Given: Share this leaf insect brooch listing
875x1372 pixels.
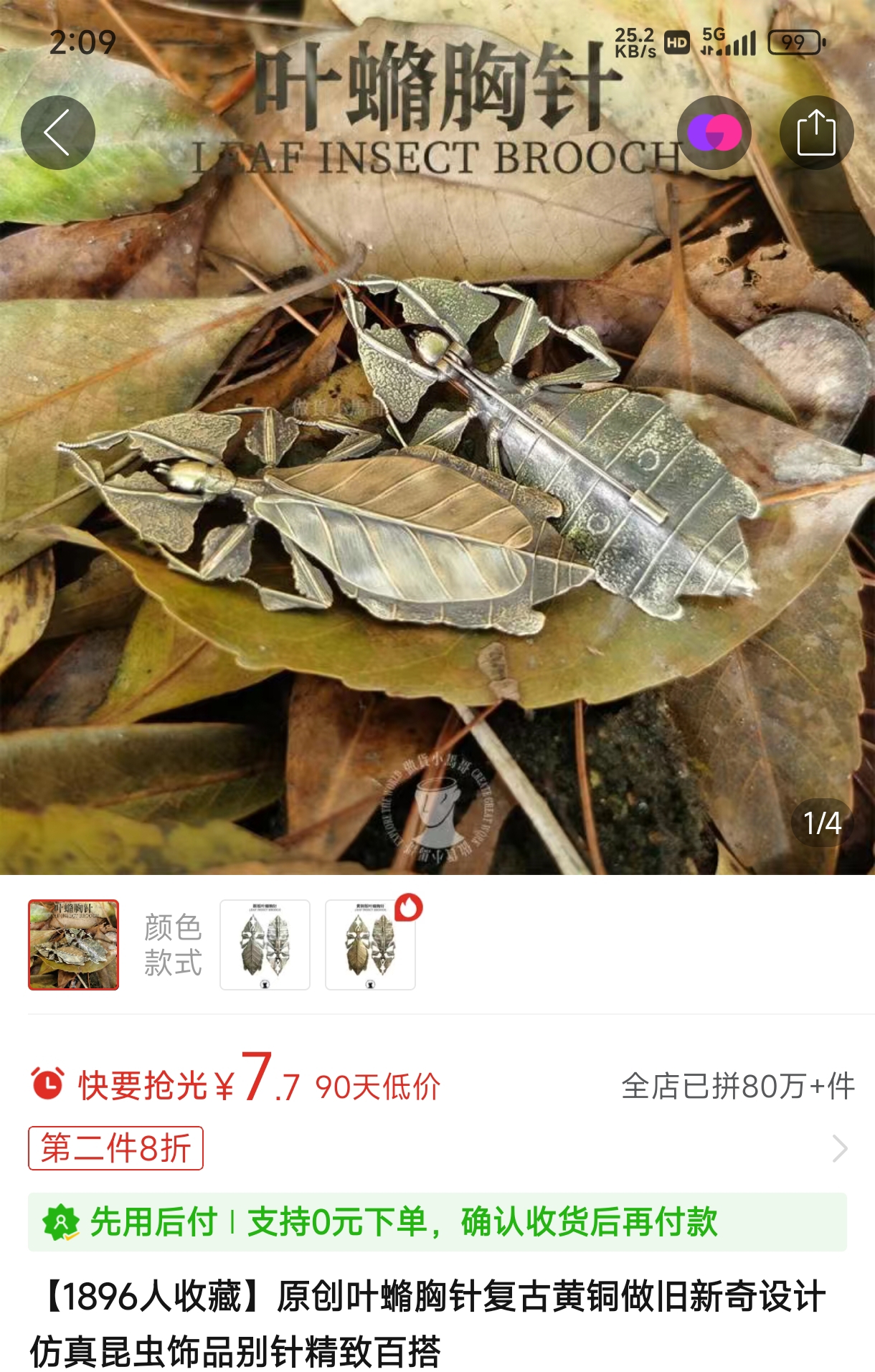Looking at the screenshot, I should (x=816, y=133).
